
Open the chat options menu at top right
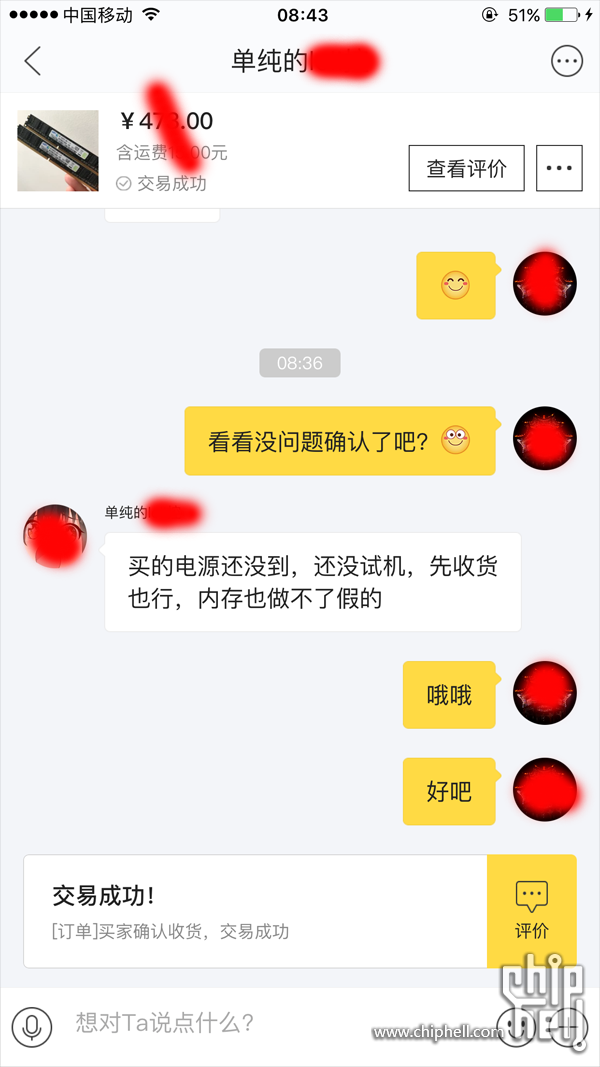(x=566, y=61)
